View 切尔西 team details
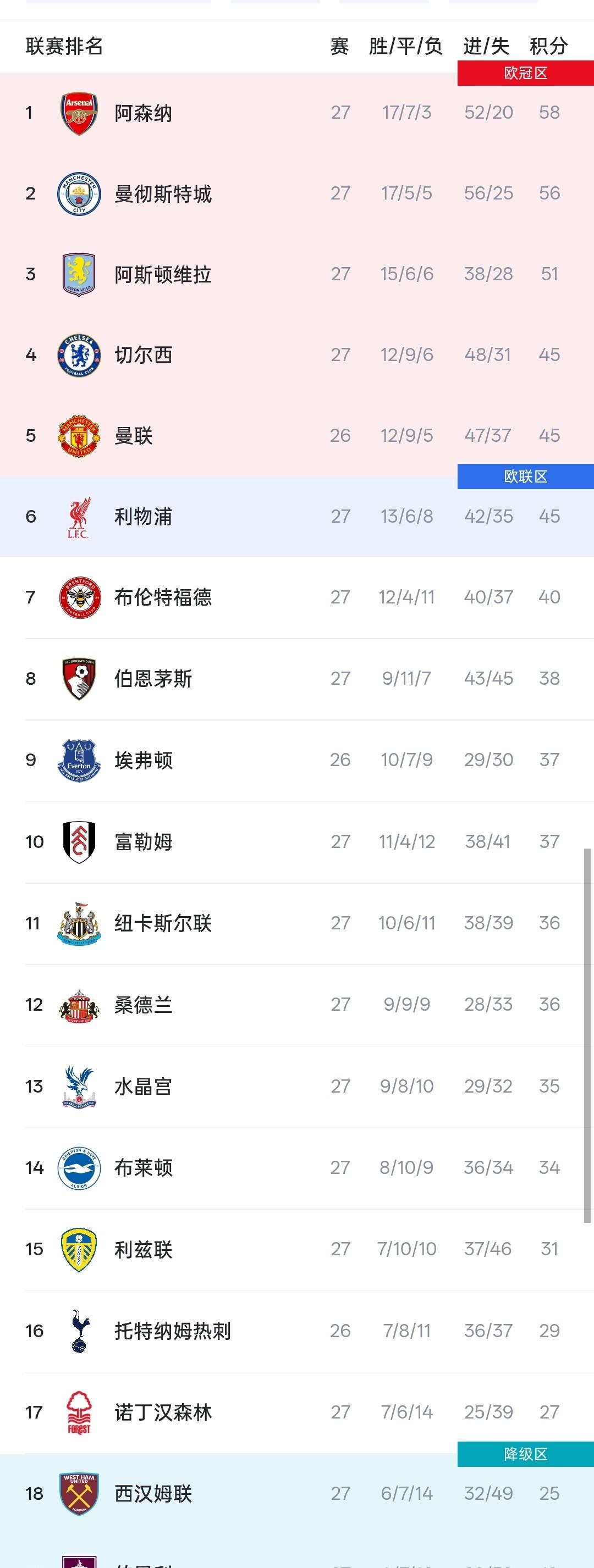 [x=143, y=355]
